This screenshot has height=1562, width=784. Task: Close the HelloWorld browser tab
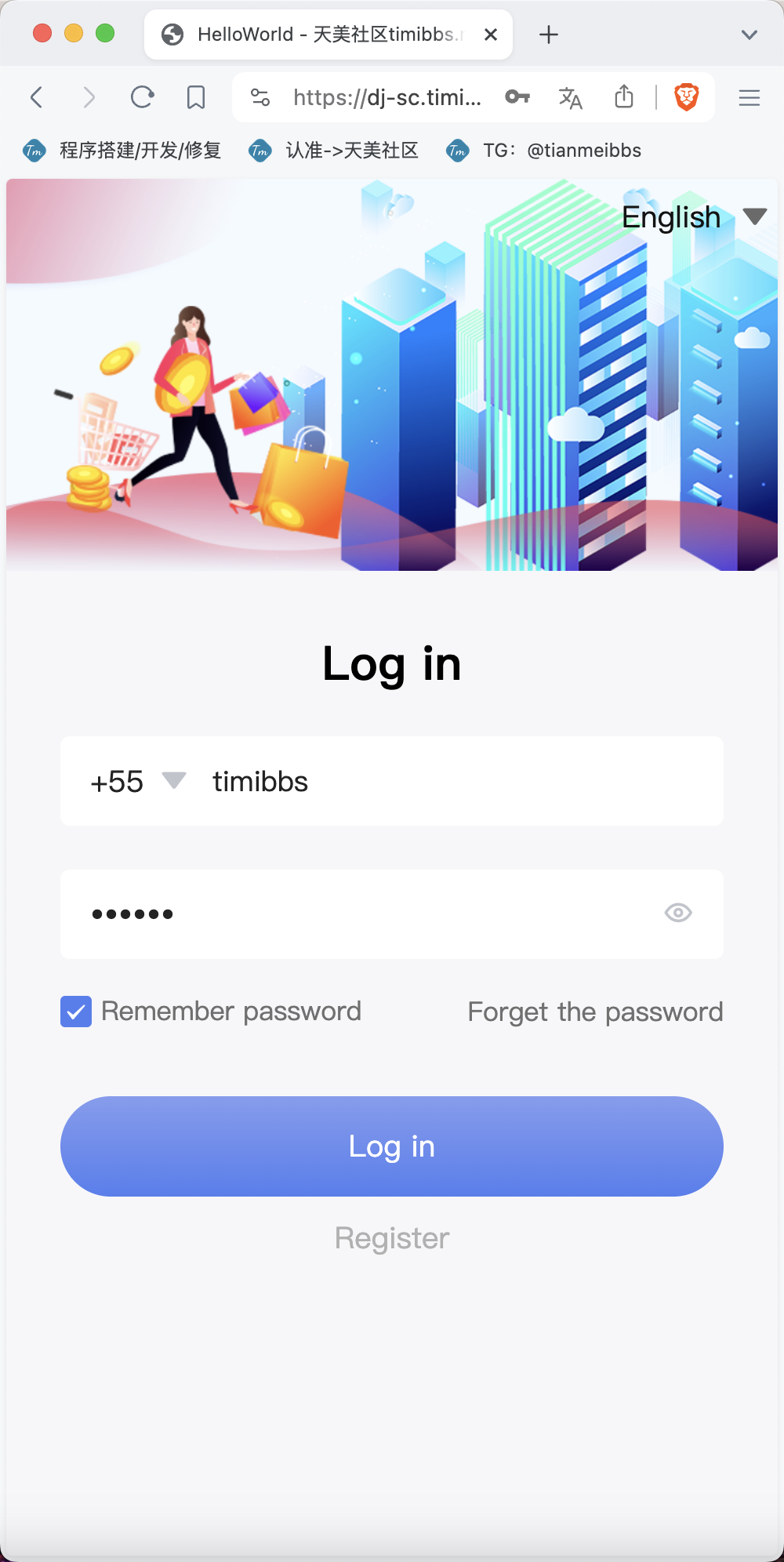point(491,35)
